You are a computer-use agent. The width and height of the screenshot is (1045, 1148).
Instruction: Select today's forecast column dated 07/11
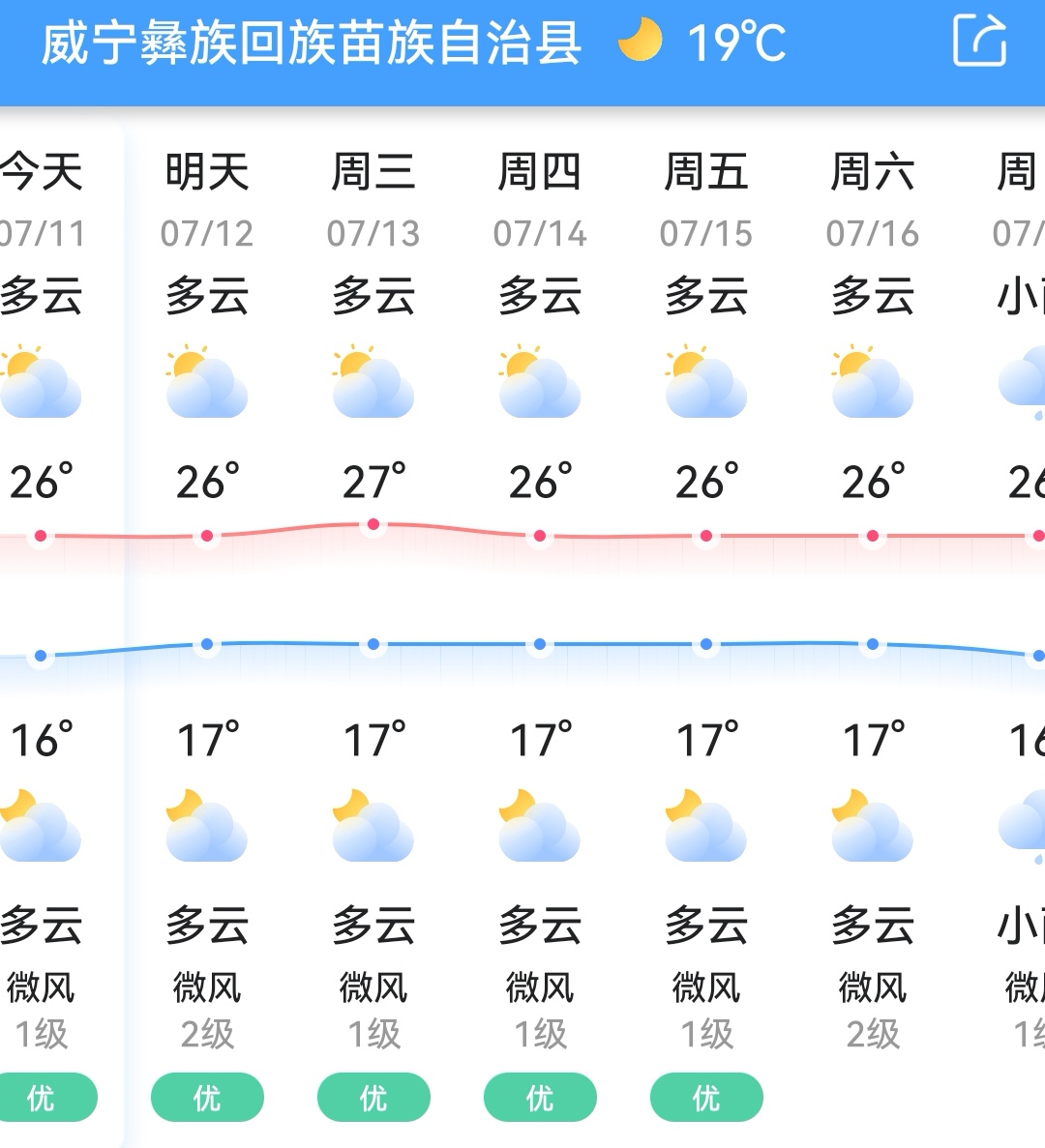44,232
